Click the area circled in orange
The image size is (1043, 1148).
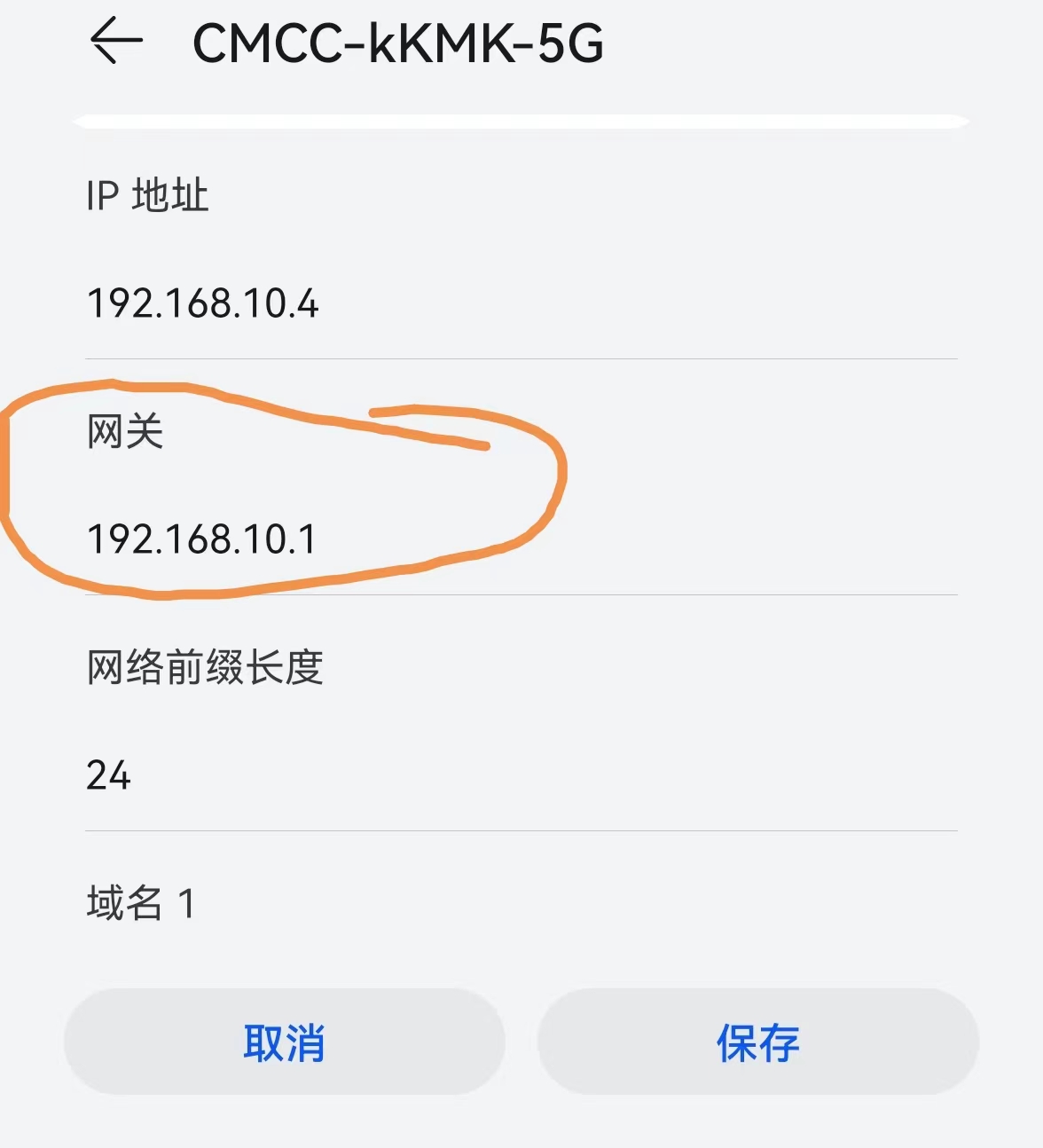266,488
